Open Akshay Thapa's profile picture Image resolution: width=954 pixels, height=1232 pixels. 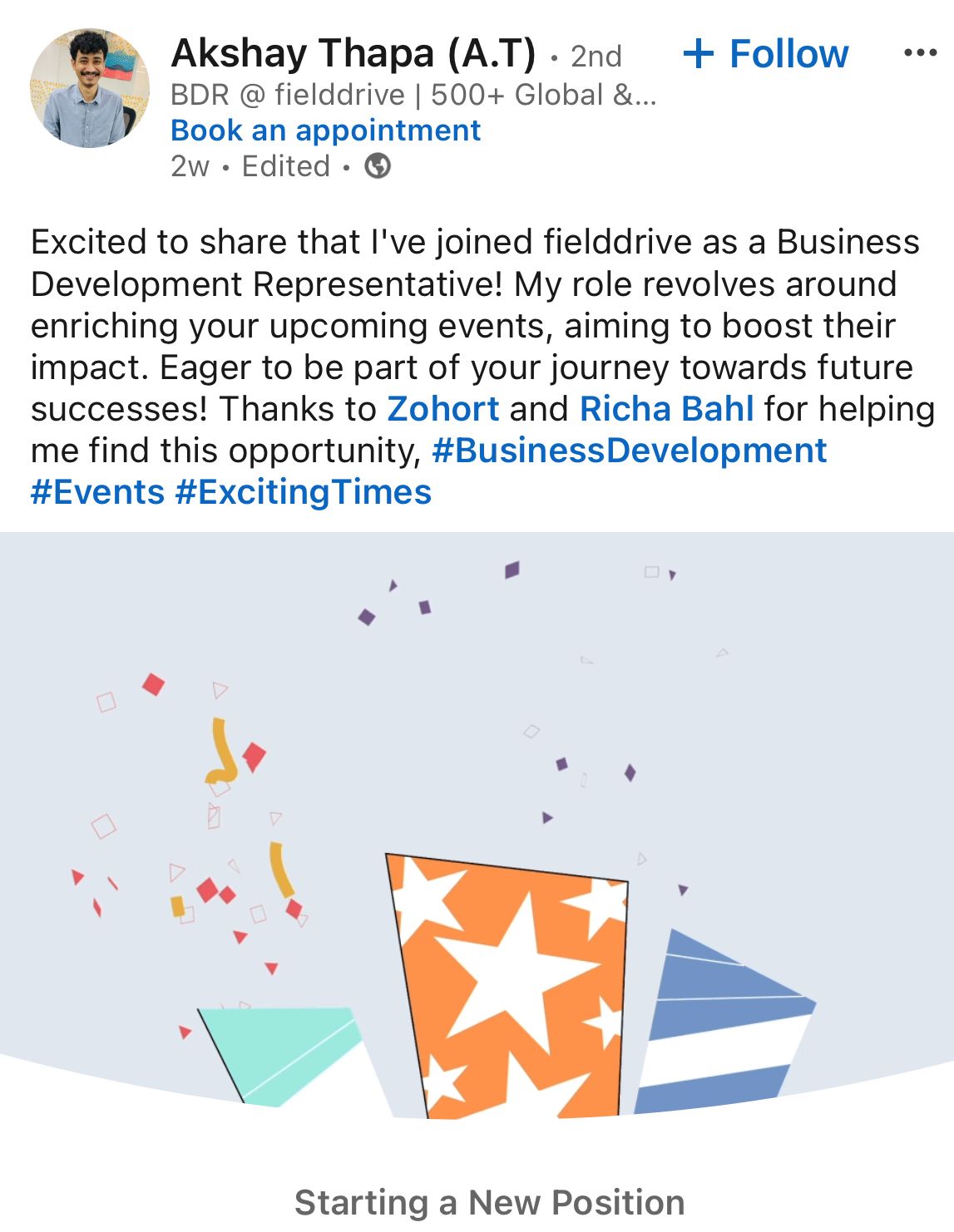[90, 89]
